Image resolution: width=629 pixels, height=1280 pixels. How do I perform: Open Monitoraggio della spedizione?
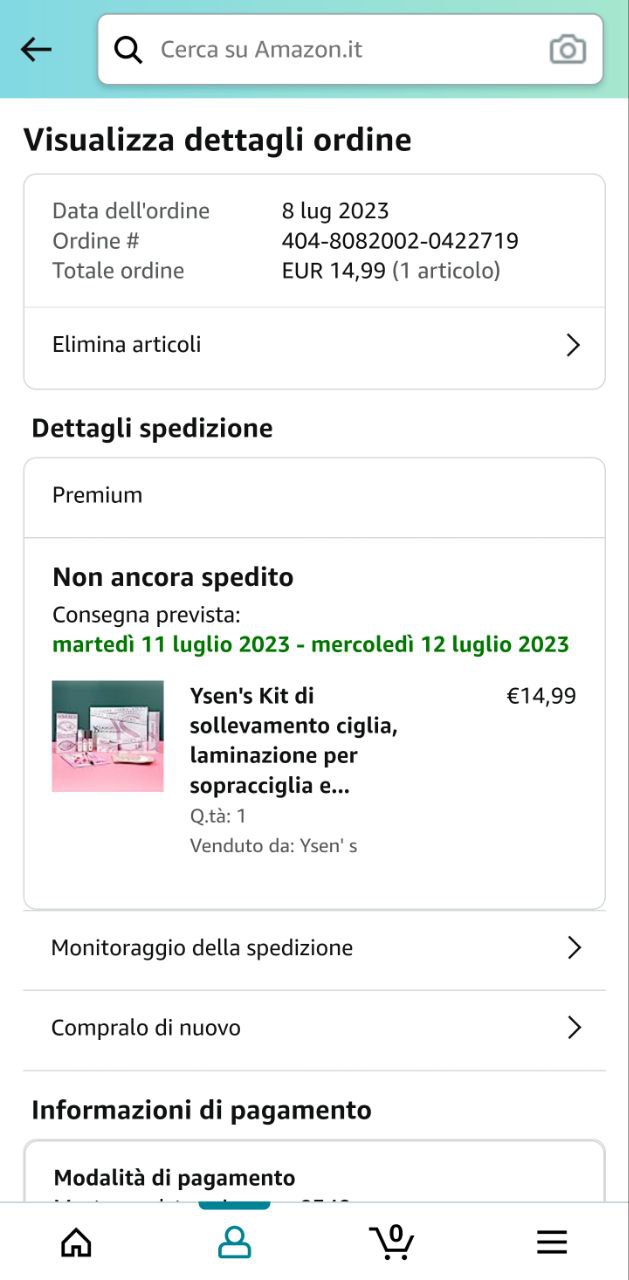point(314,948)
